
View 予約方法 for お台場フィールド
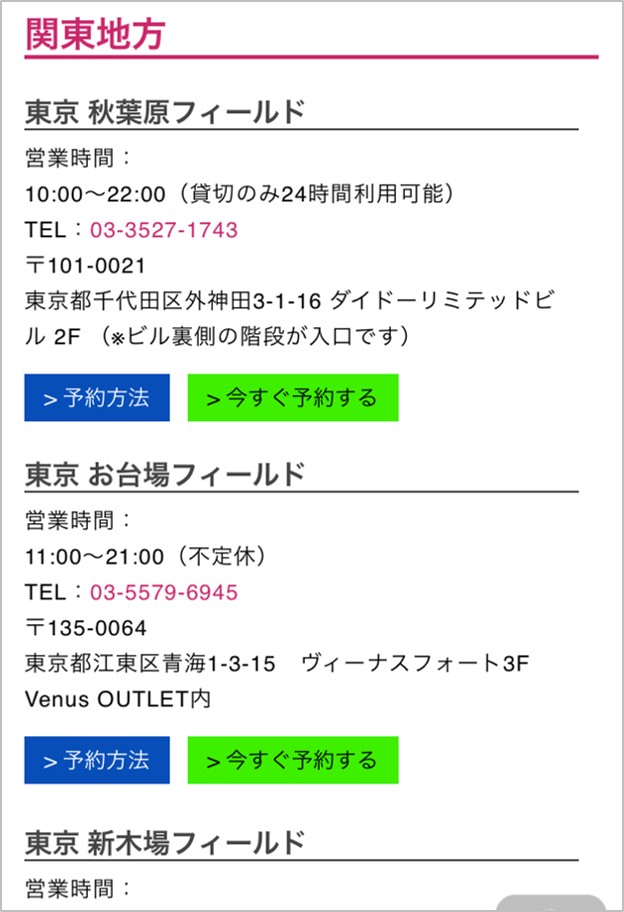(97, 760)
